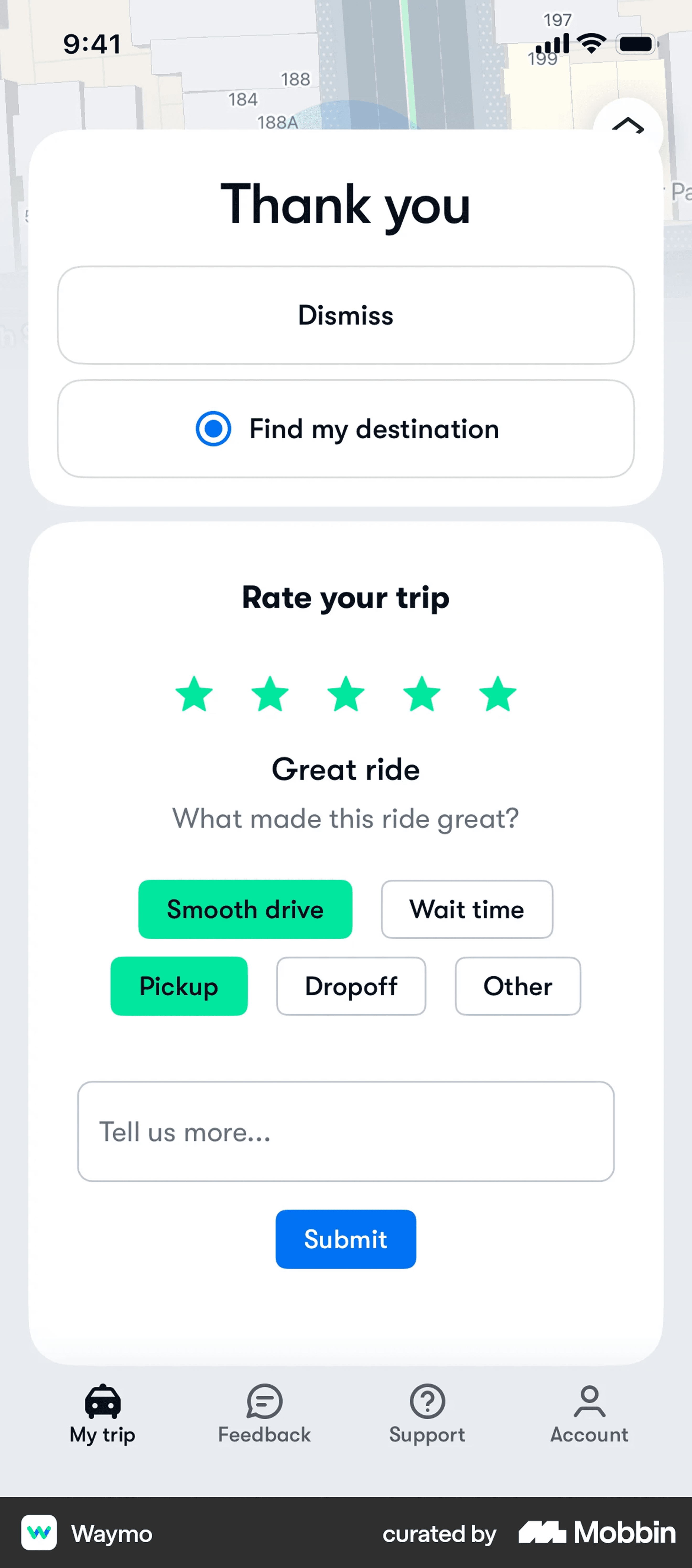Focus the Tell us more text field
692x1568 pixels.
tap(345, 1131)
